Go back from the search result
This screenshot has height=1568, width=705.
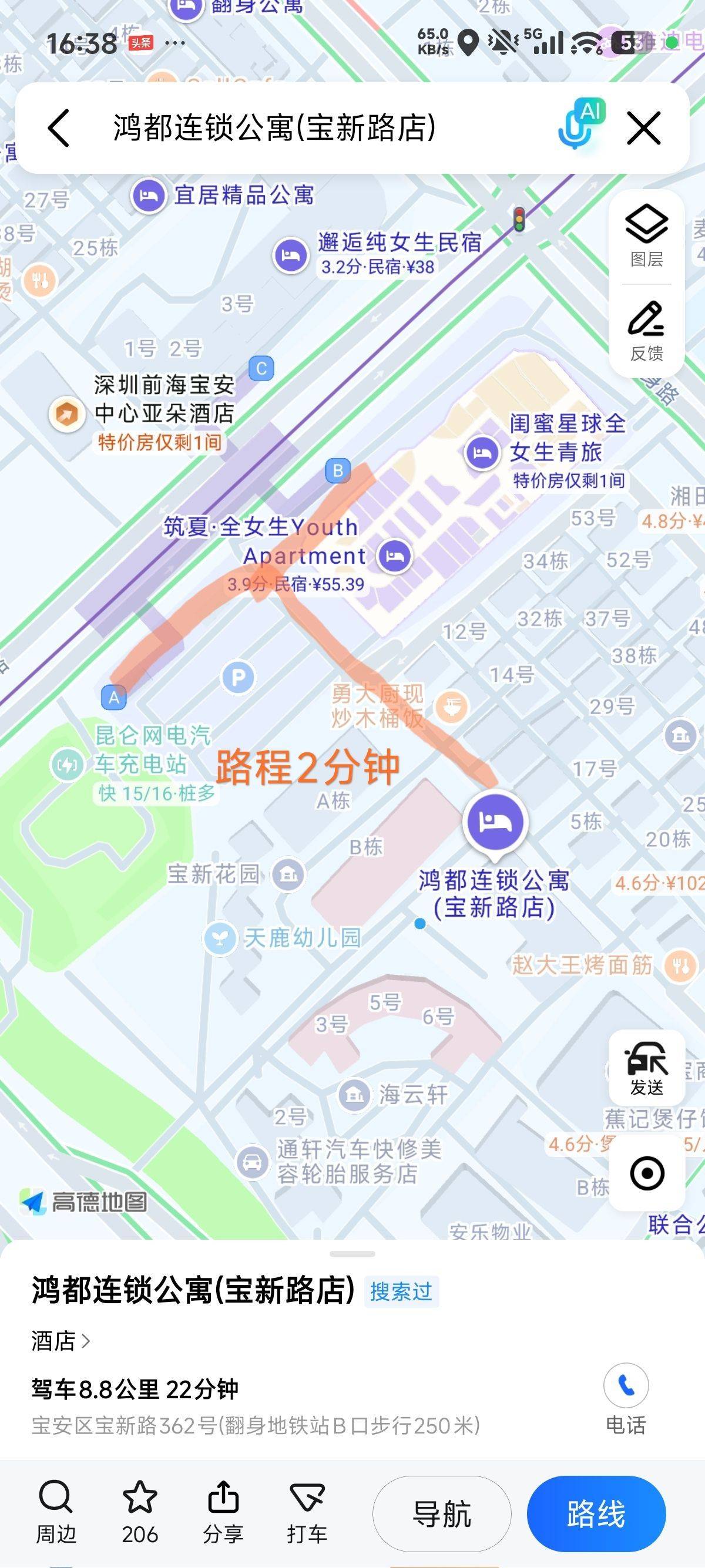(59, 129)
